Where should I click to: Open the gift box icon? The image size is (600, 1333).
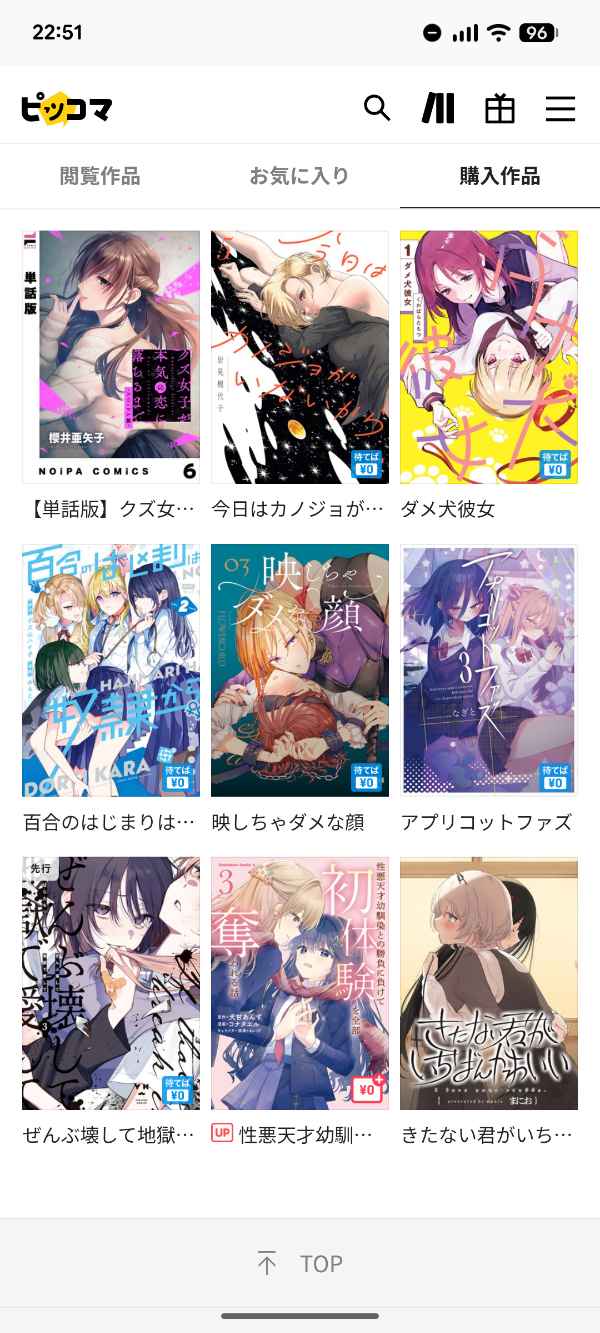click(499, 108)
